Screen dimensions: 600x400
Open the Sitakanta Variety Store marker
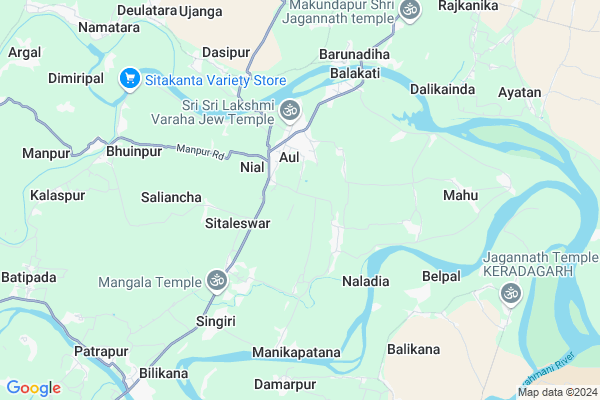coord(129,79)
